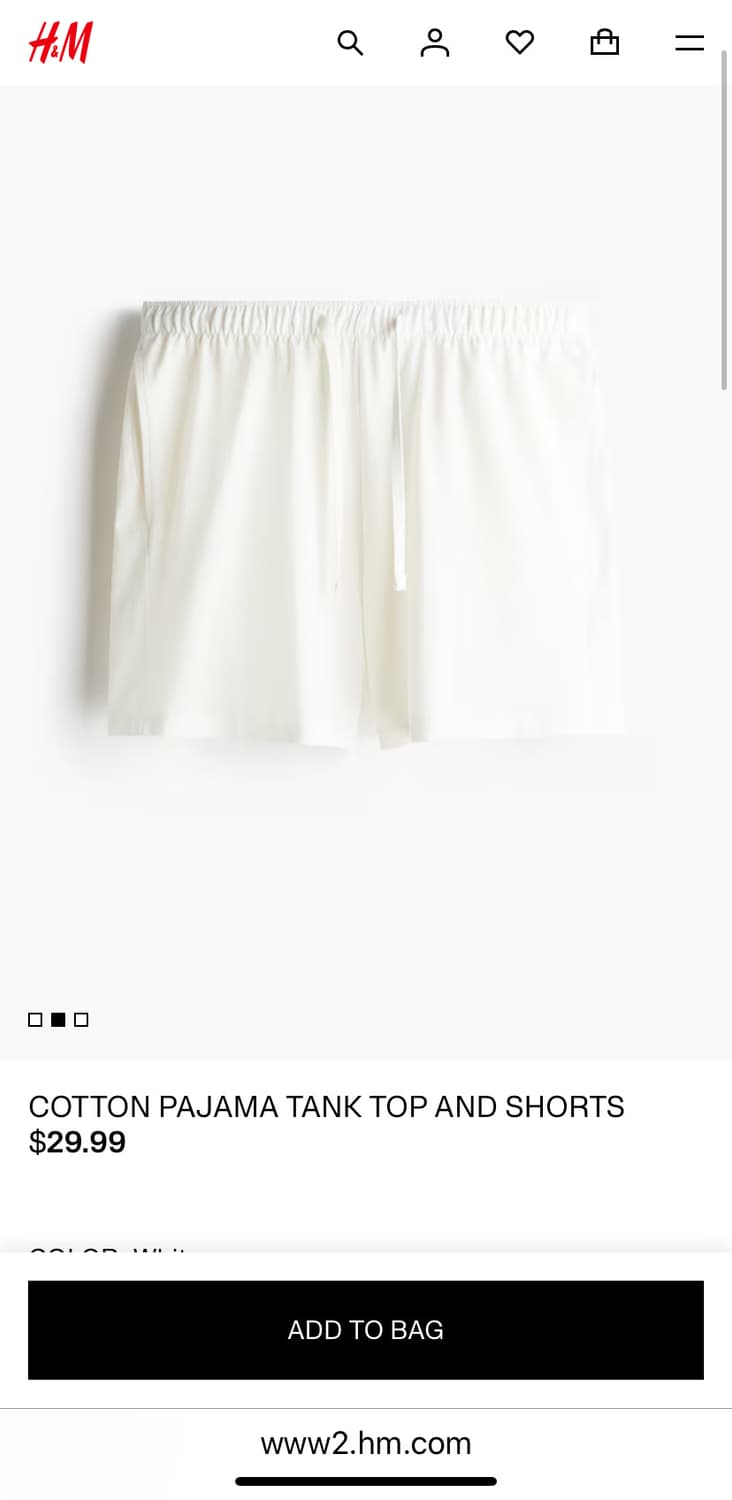View favorites via the heart icon
The image size is (732, 1500).
(520, 43)
